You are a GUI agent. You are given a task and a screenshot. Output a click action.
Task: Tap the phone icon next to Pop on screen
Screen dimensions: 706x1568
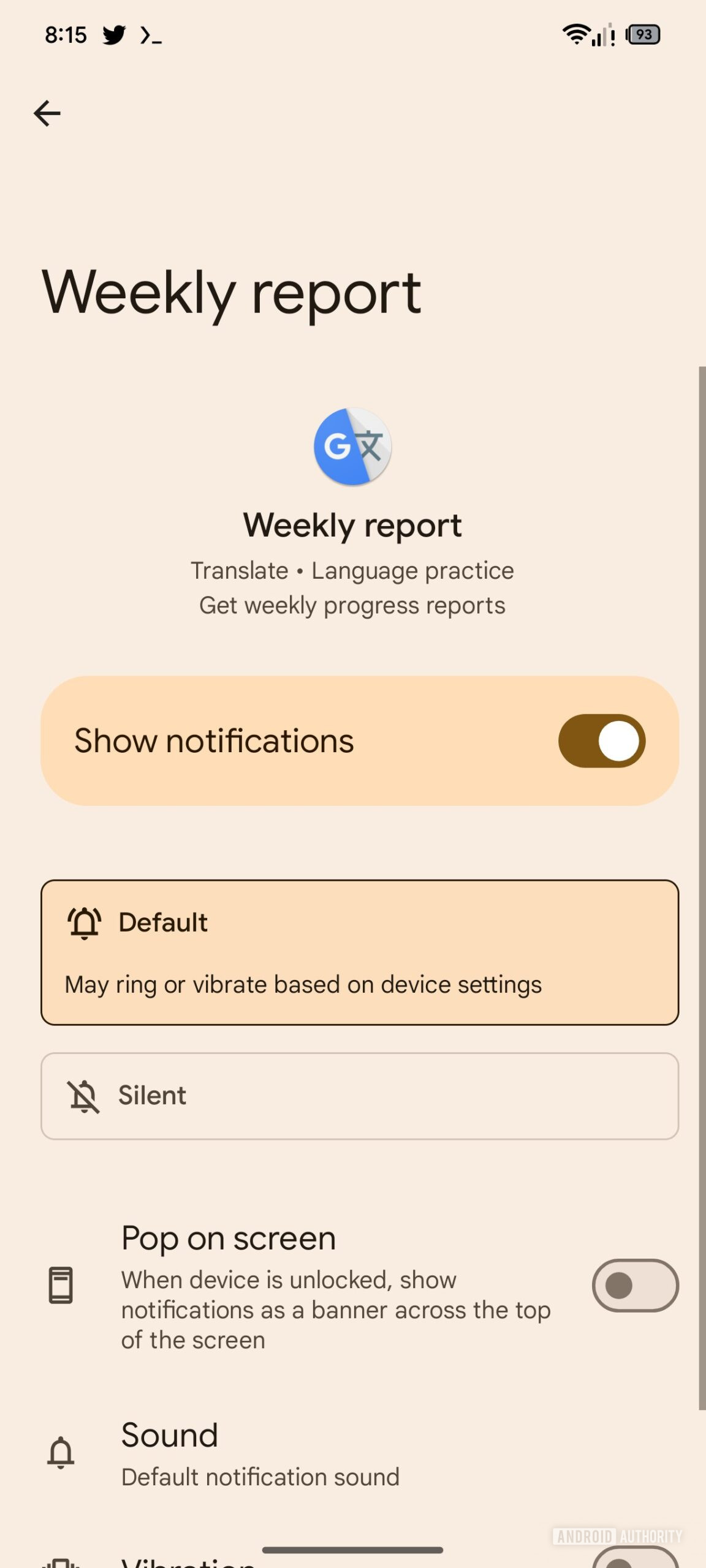(x=61, y=1285)
